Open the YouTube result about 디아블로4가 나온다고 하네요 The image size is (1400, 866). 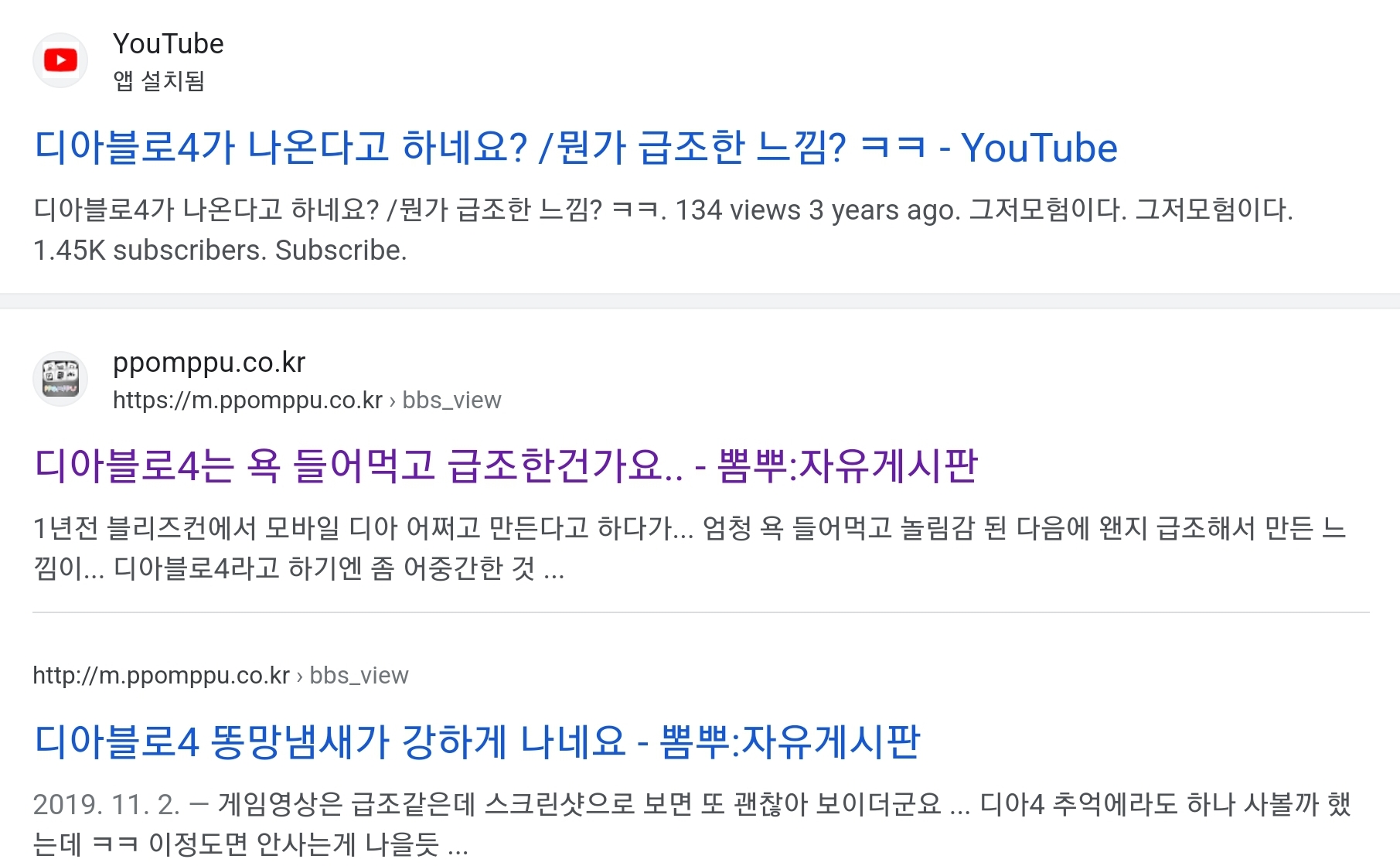(575, 147)
